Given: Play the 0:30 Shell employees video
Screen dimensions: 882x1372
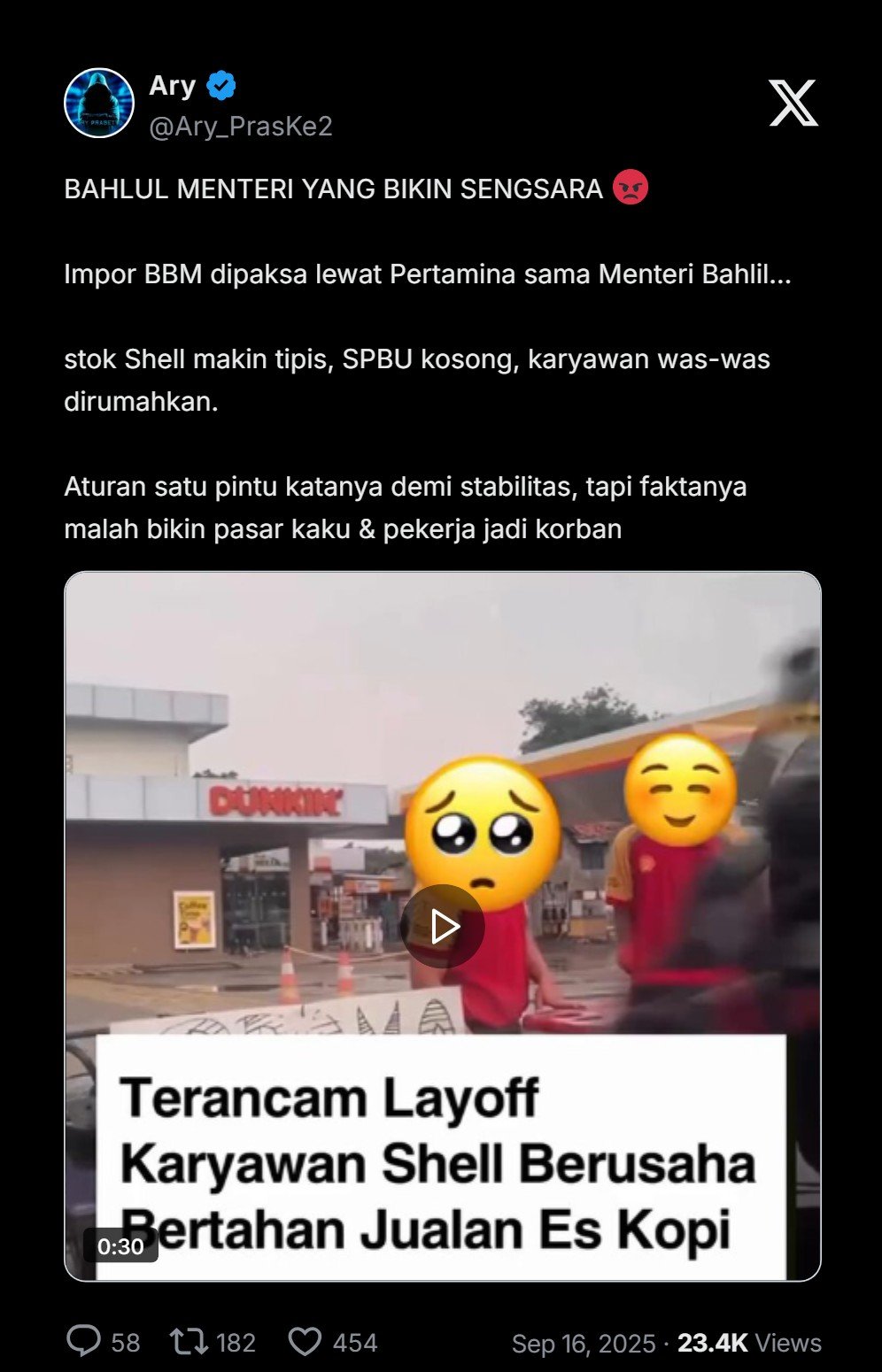Looking at the screenshot, I should [x=442, y=926].
